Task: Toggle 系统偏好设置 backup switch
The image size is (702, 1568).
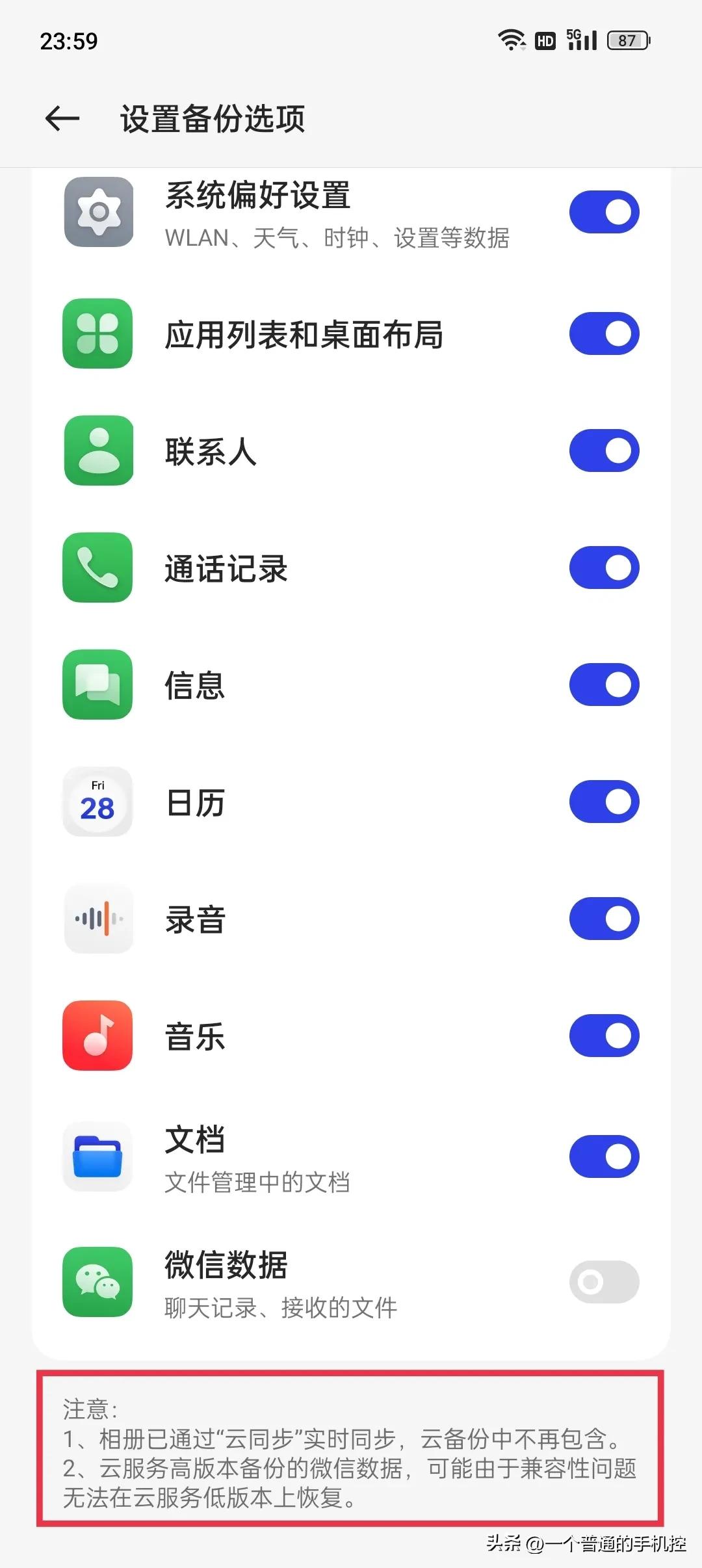Action: coord(604,212)
